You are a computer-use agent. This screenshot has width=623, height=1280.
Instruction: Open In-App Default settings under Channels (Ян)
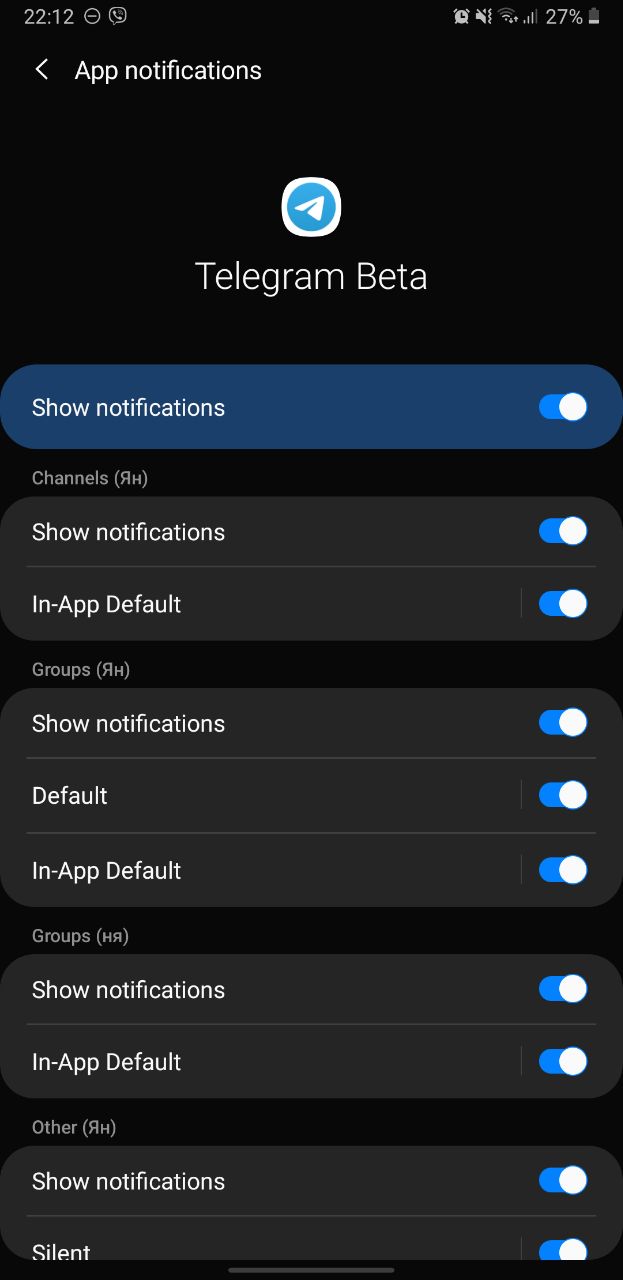coord(260,604)
